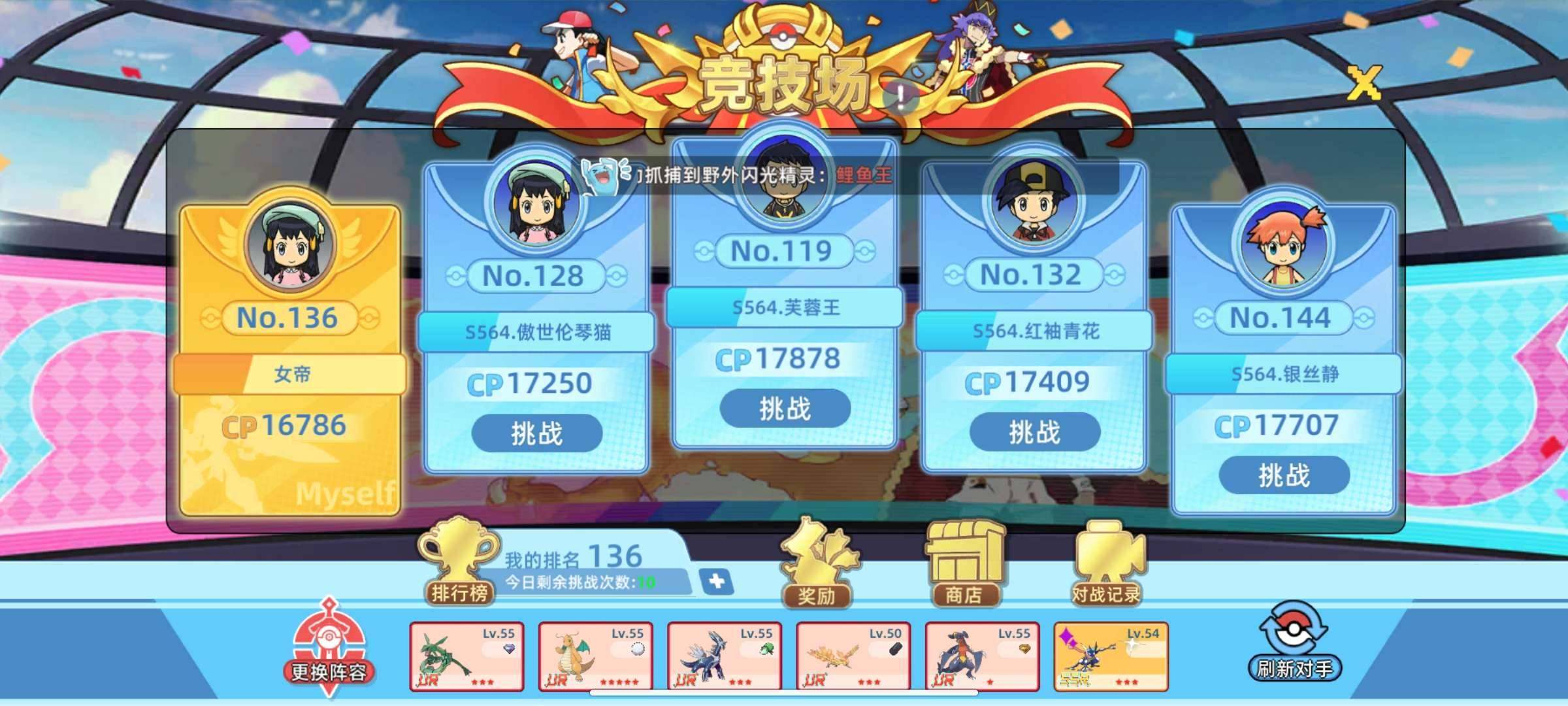This screenshot has height=706, width=1568.
Task: Close the arena screen with the X
Action: click(1363, 84)
